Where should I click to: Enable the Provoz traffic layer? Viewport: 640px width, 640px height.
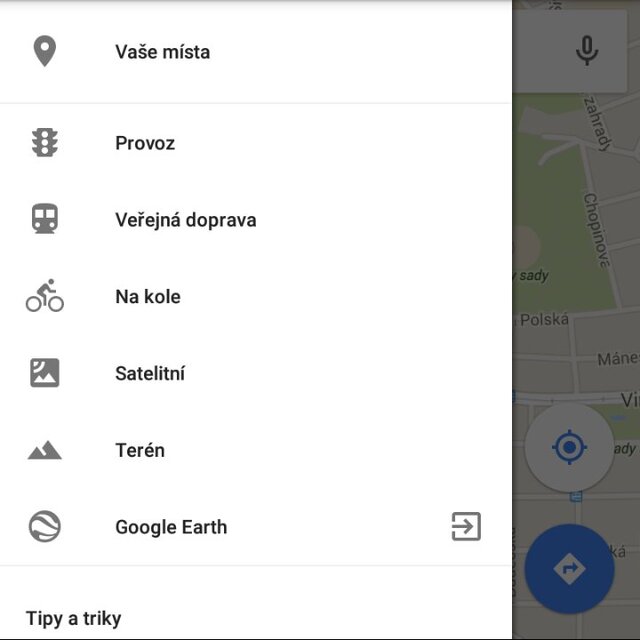click(x=145, y=143)
